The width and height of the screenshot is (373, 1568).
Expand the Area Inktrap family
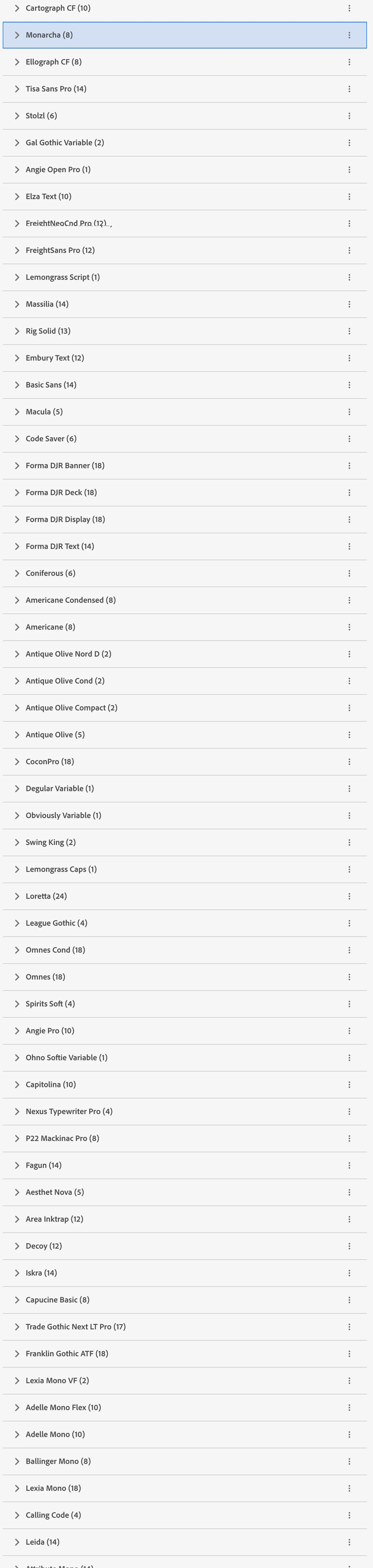pyautogui.click(x=17, y=1219)
